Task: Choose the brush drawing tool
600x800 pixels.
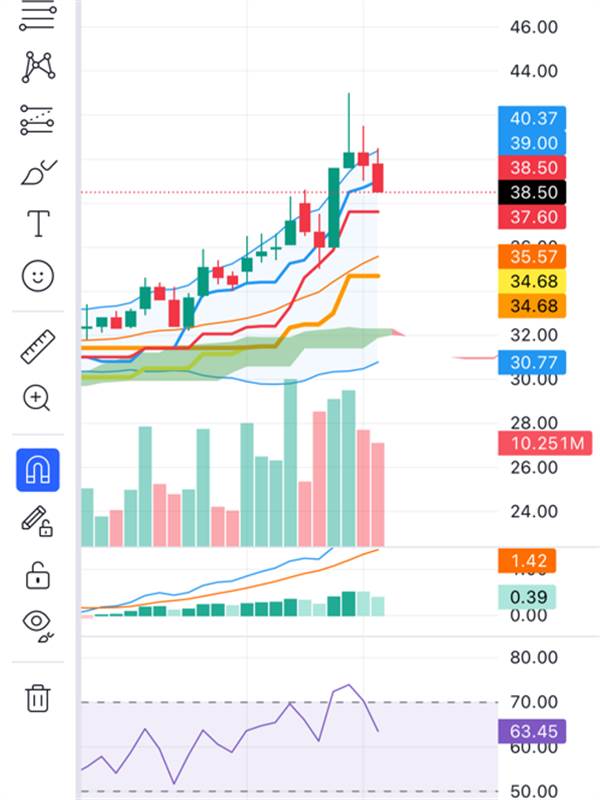Action: 38,172
